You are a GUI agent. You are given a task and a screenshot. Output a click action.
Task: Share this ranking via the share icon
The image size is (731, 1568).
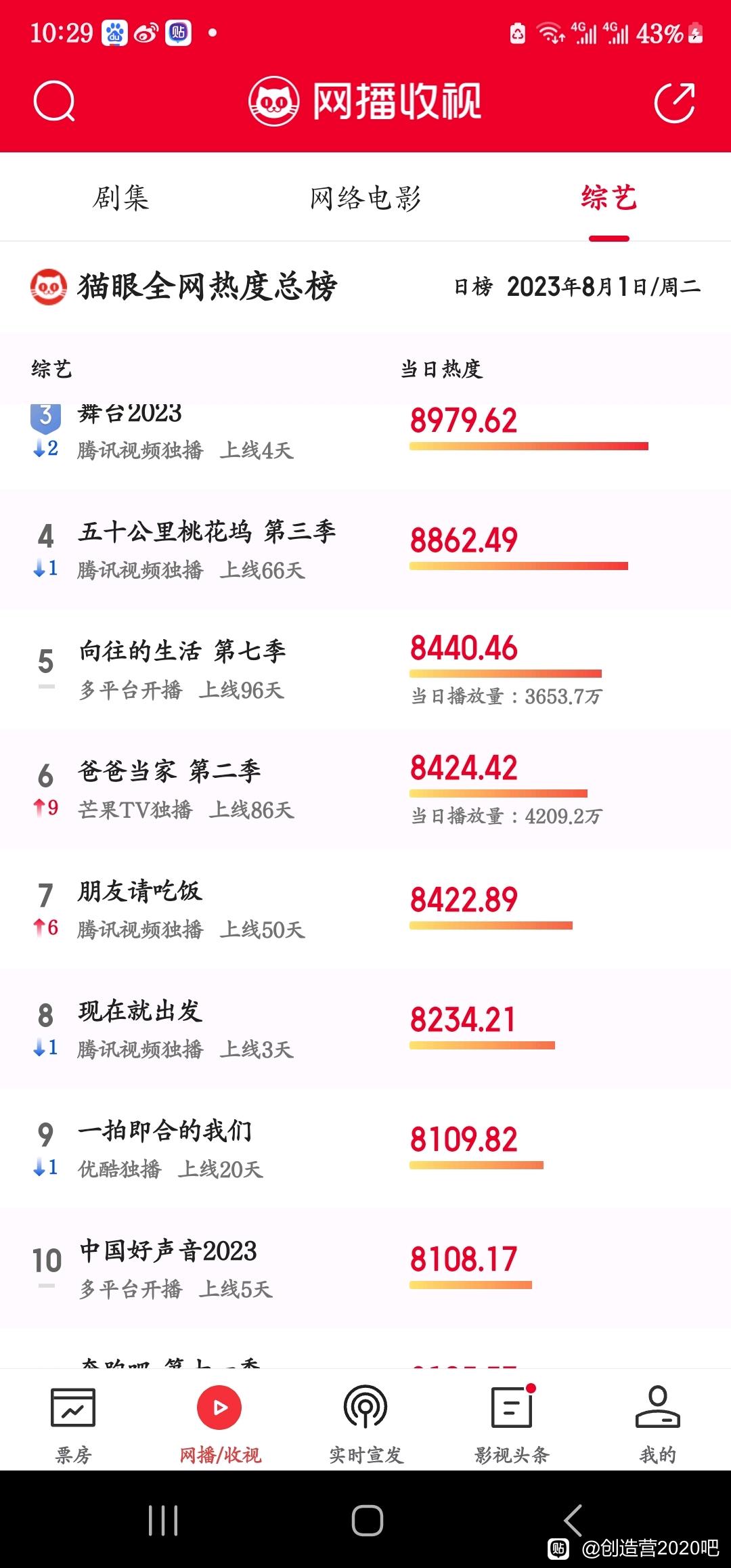coord(675,102)
